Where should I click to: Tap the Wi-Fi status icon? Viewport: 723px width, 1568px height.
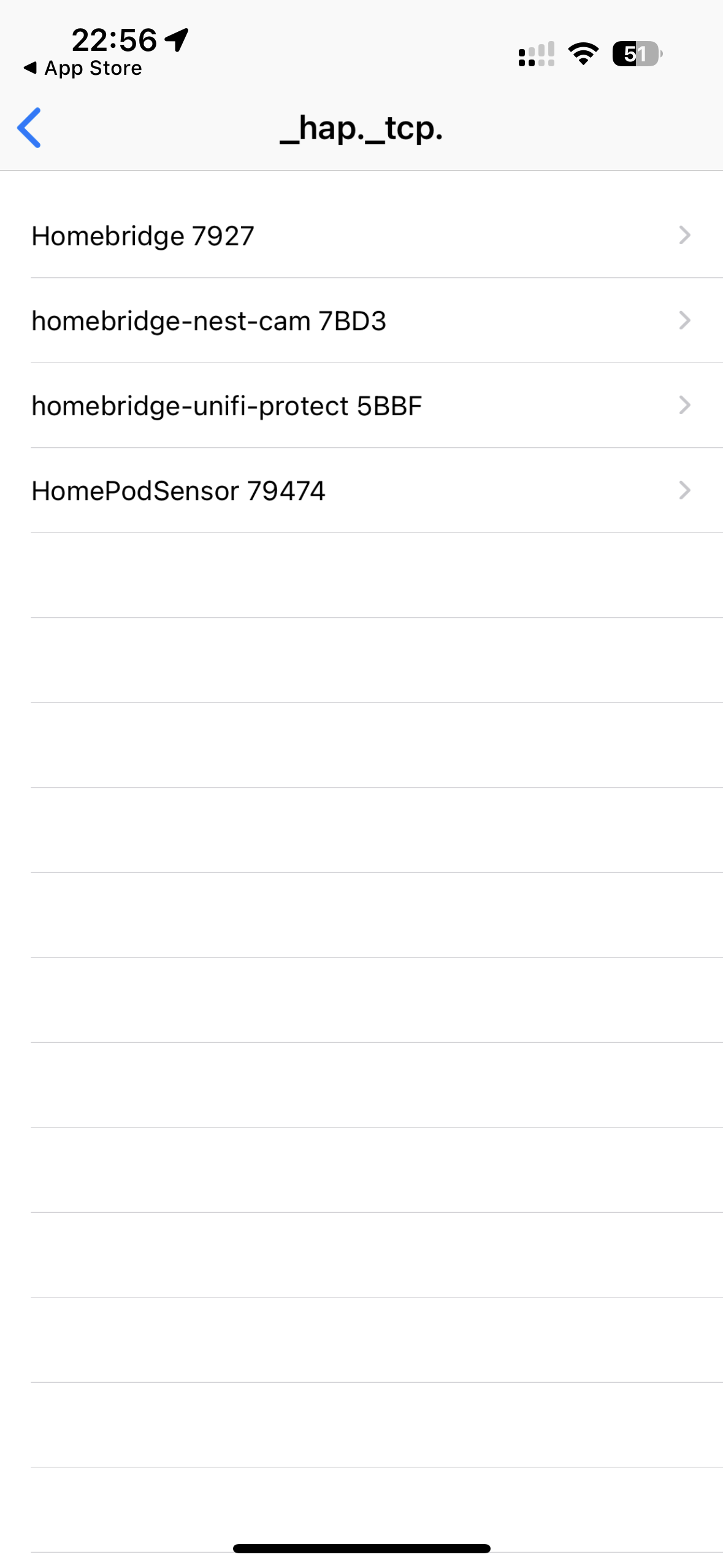tap(581, 54)
